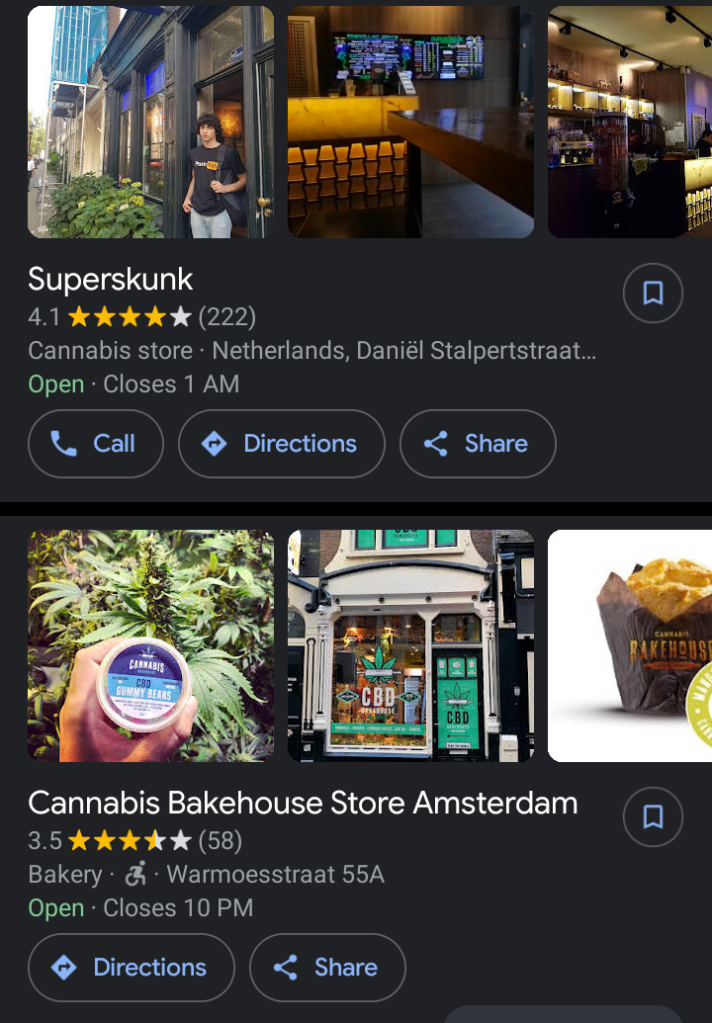Share the Cannabis Bakehouse Store listing

coord(327,967)
